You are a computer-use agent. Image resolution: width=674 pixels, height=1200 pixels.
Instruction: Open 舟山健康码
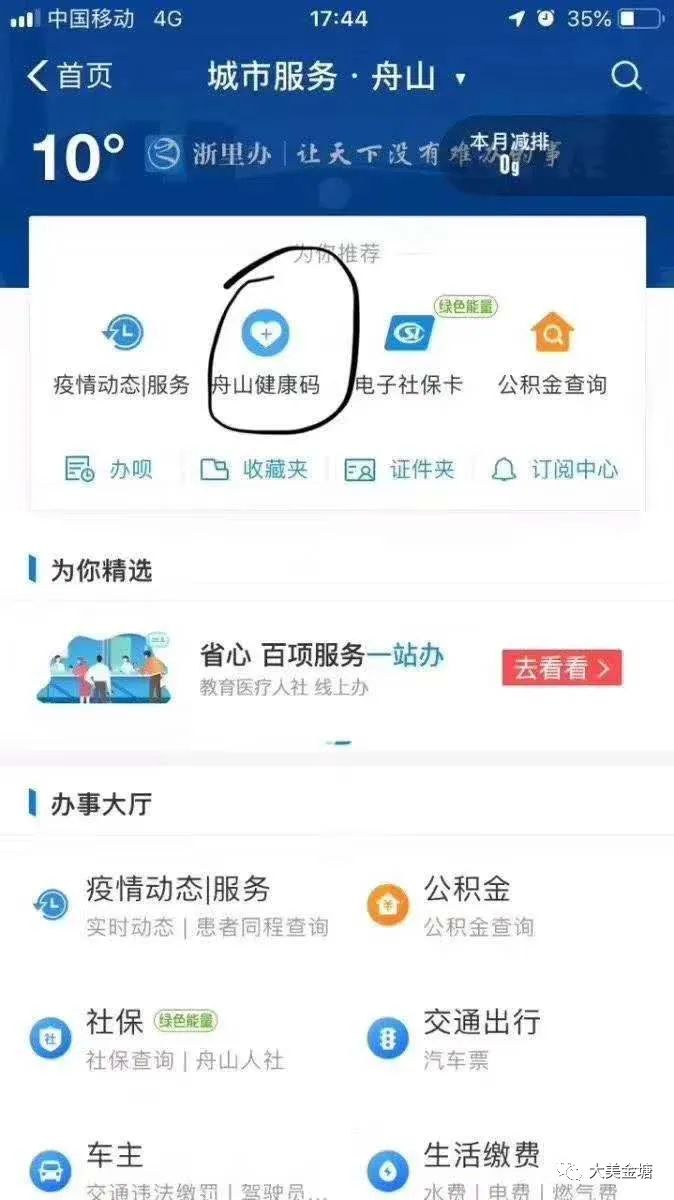[265, 356]
